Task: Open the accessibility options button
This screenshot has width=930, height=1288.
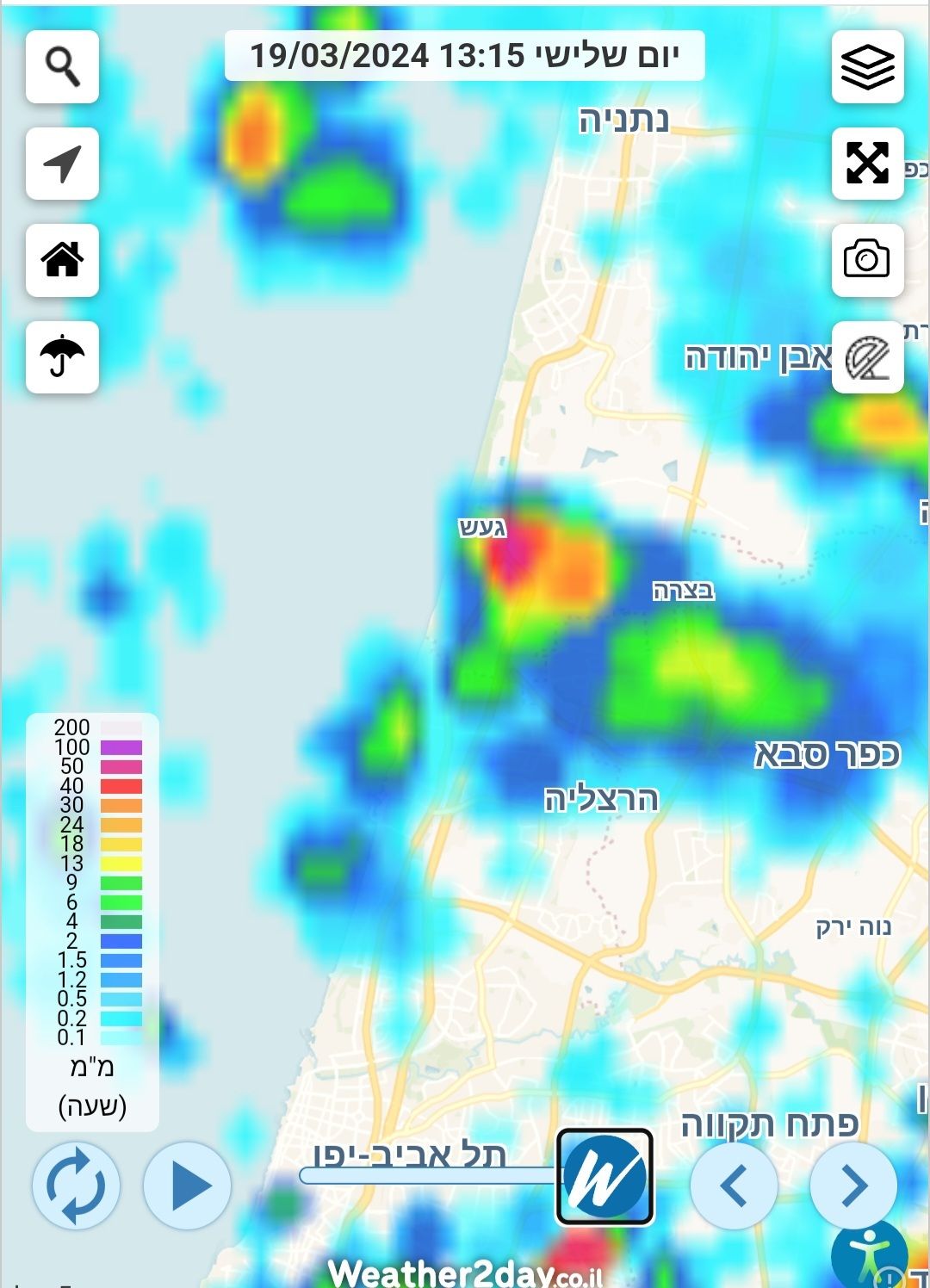Action: click(870, 1254)
